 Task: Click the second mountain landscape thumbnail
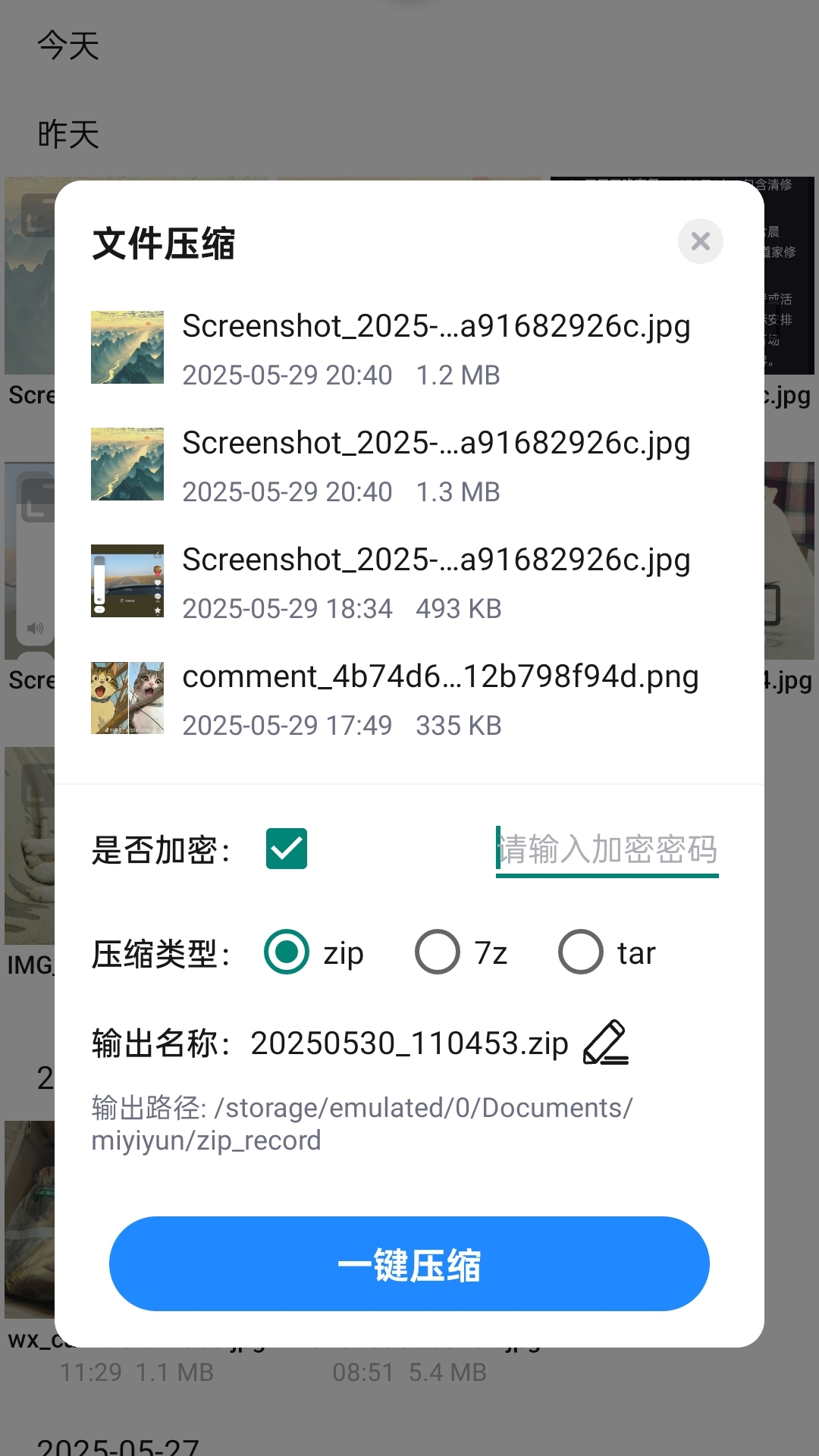(x=127, y=463)
